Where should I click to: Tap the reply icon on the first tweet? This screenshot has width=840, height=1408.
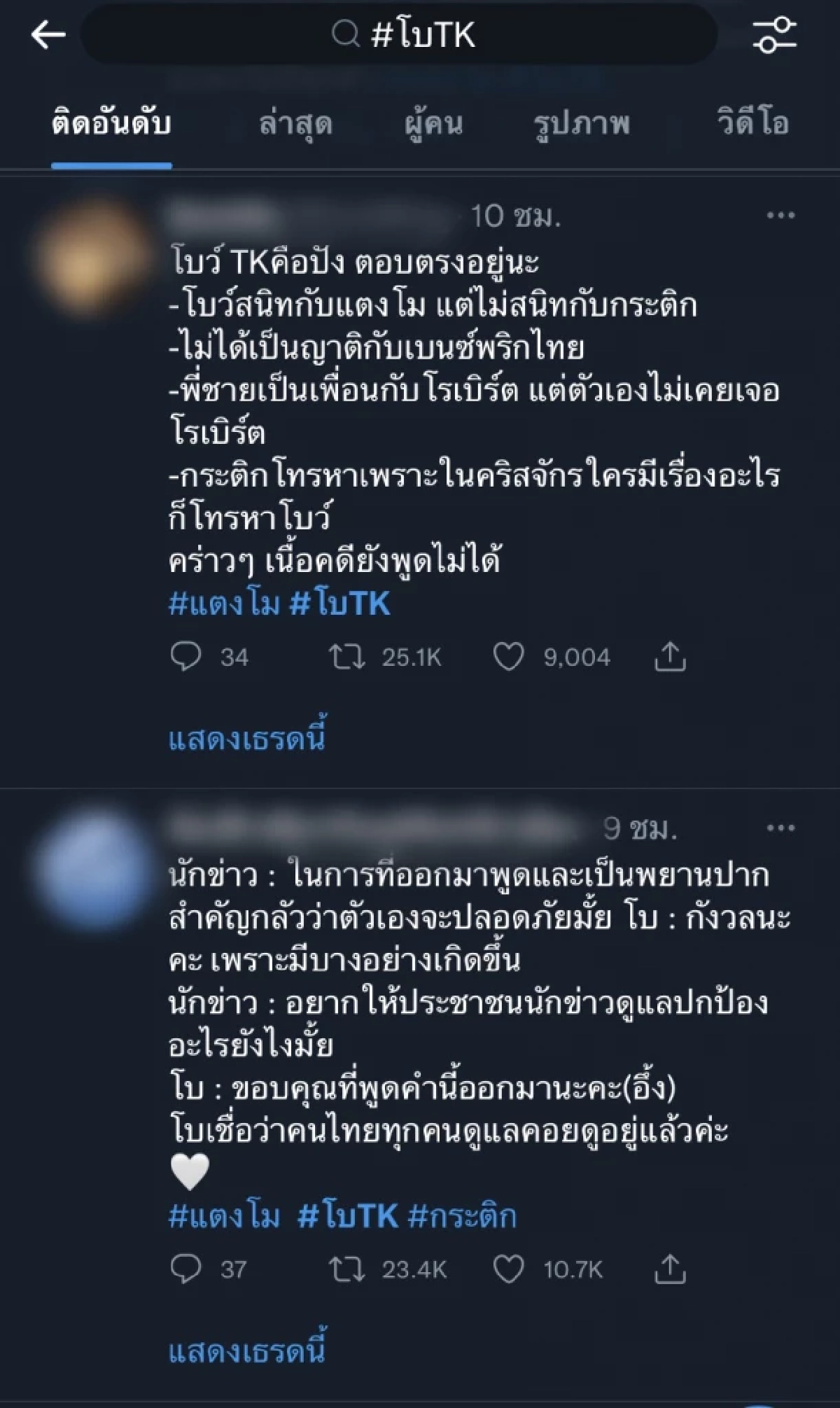186,656
